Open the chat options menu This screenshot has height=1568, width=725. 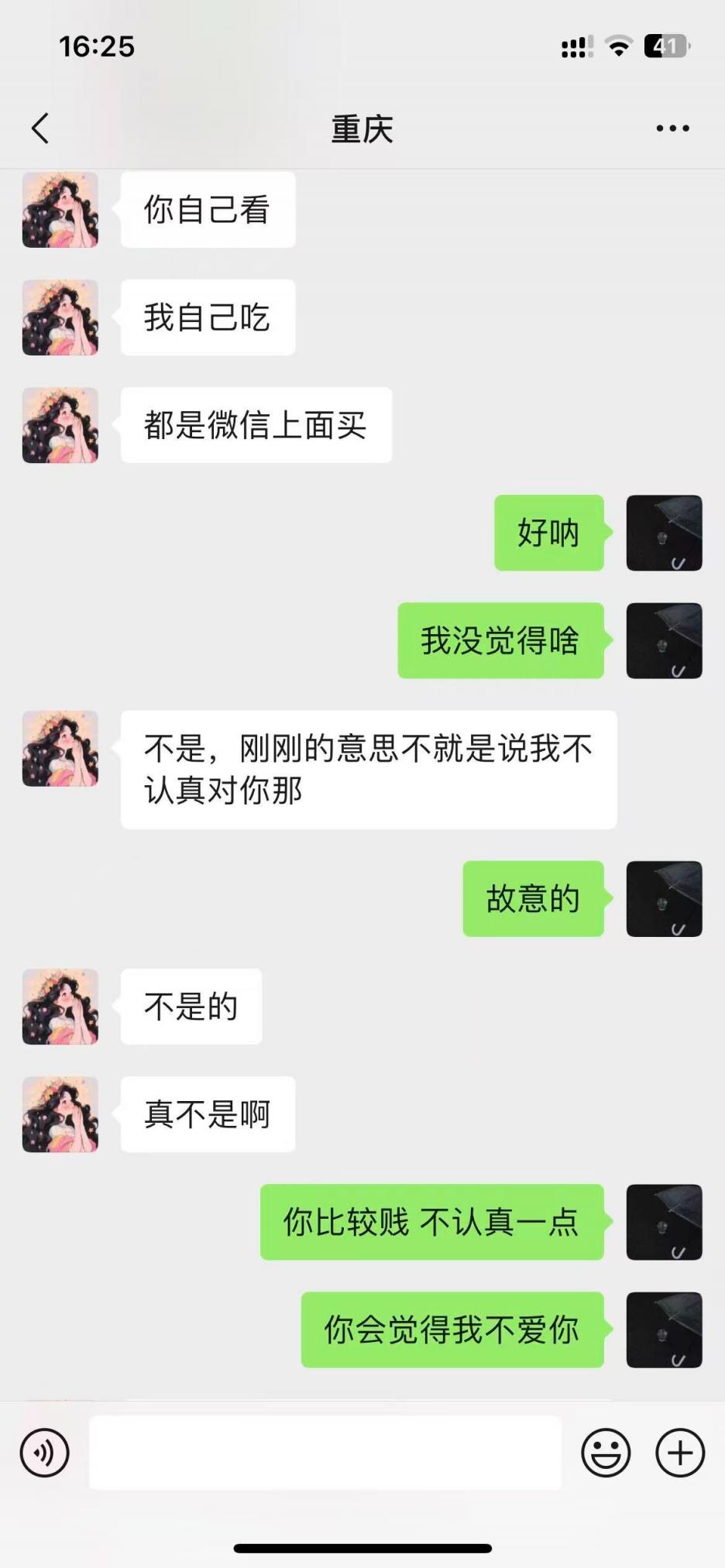pos(672,129)
